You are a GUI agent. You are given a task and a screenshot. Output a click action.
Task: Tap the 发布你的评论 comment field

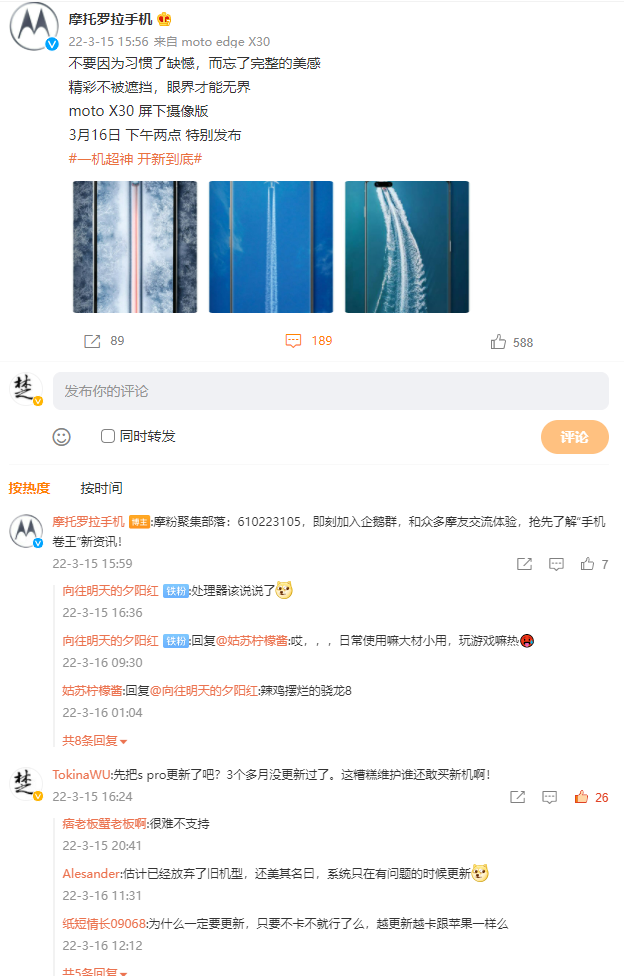point(330,391)
